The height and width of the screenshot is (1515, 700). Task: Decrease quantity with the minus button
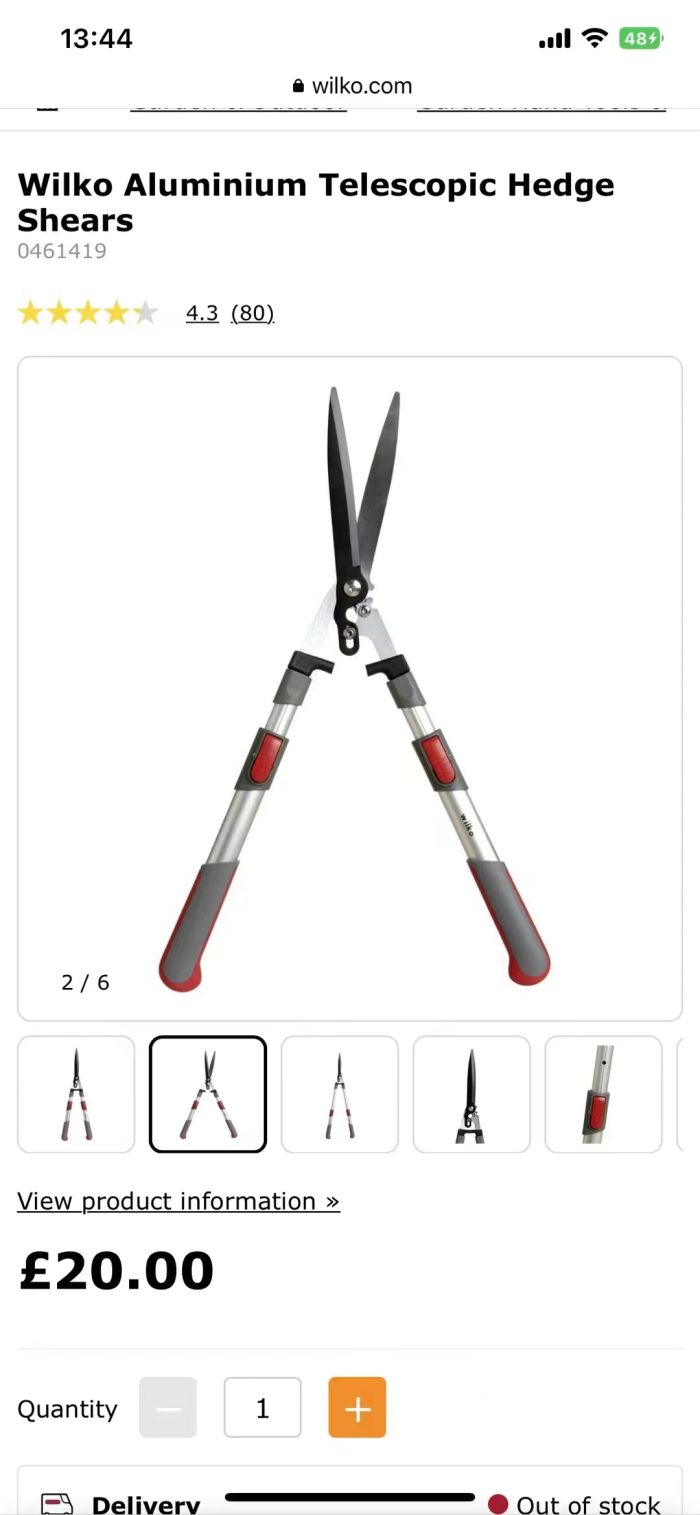tap(168, 1407)
